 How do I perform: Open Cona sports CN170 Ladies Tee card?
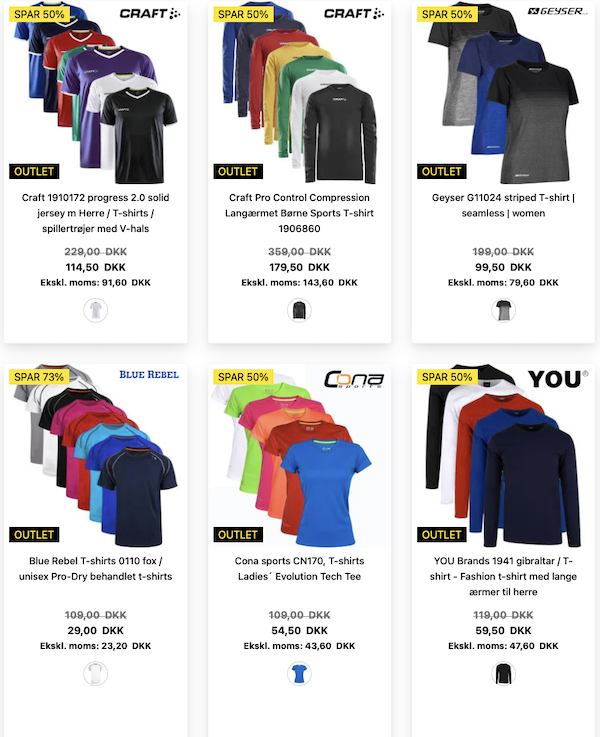coord(299,568)
